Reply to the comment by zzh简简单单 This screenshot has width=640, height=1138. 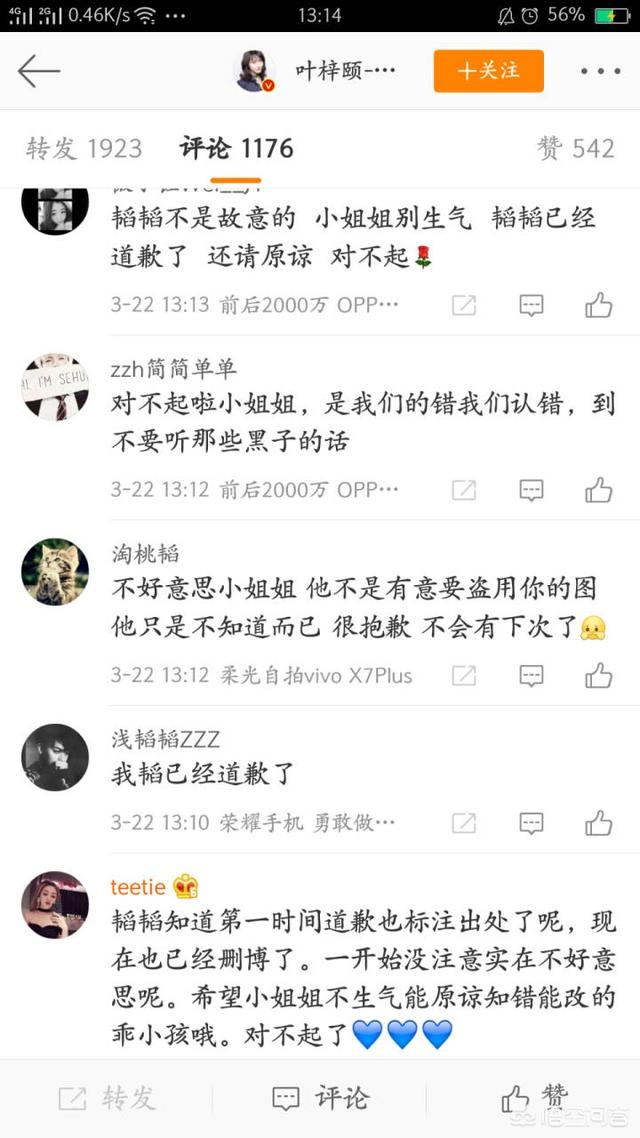pos(531,490)
